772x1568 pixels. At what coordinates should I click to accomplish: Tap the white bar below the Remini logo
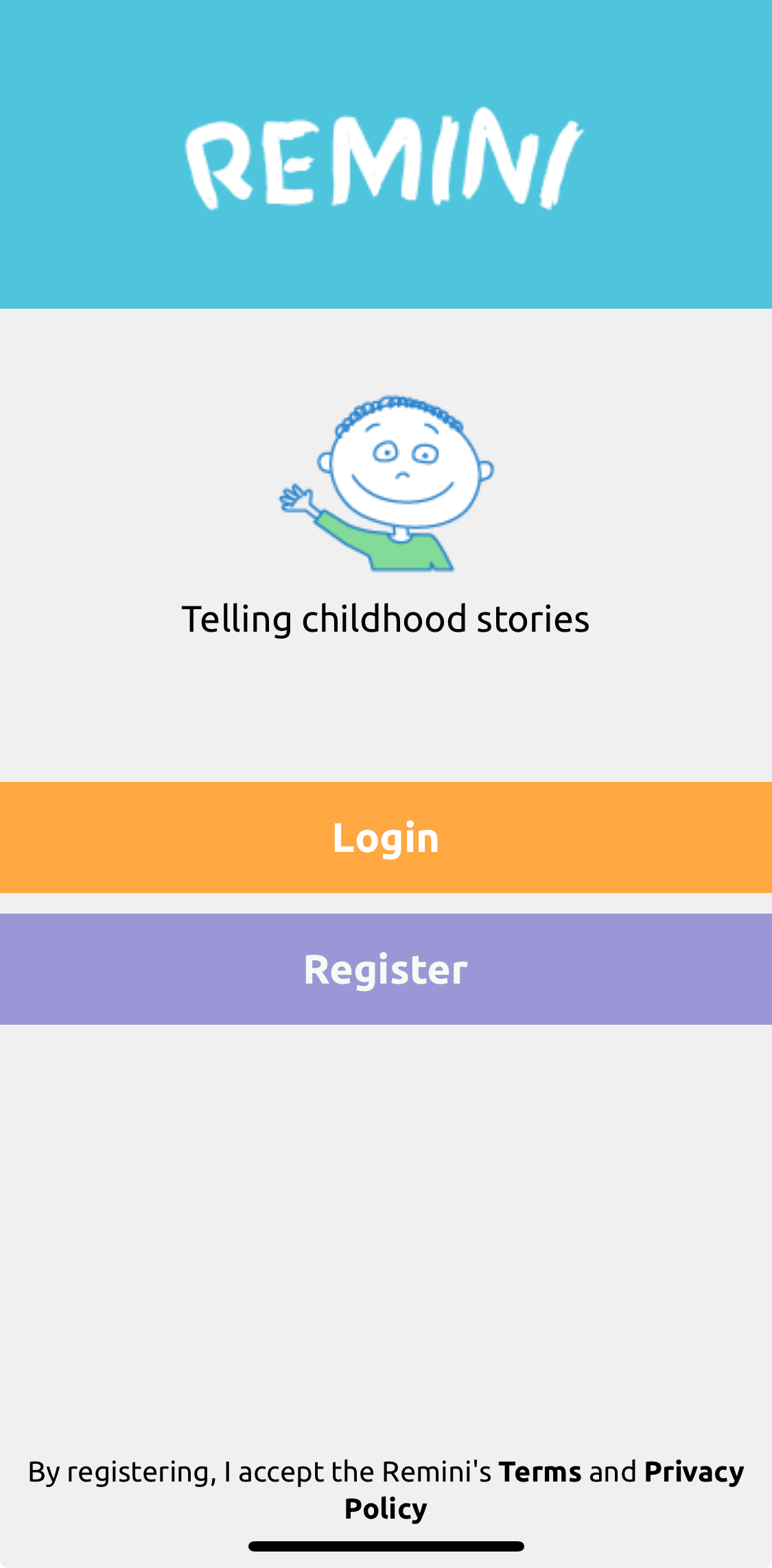pyautogui.click(x=386, y=277)
